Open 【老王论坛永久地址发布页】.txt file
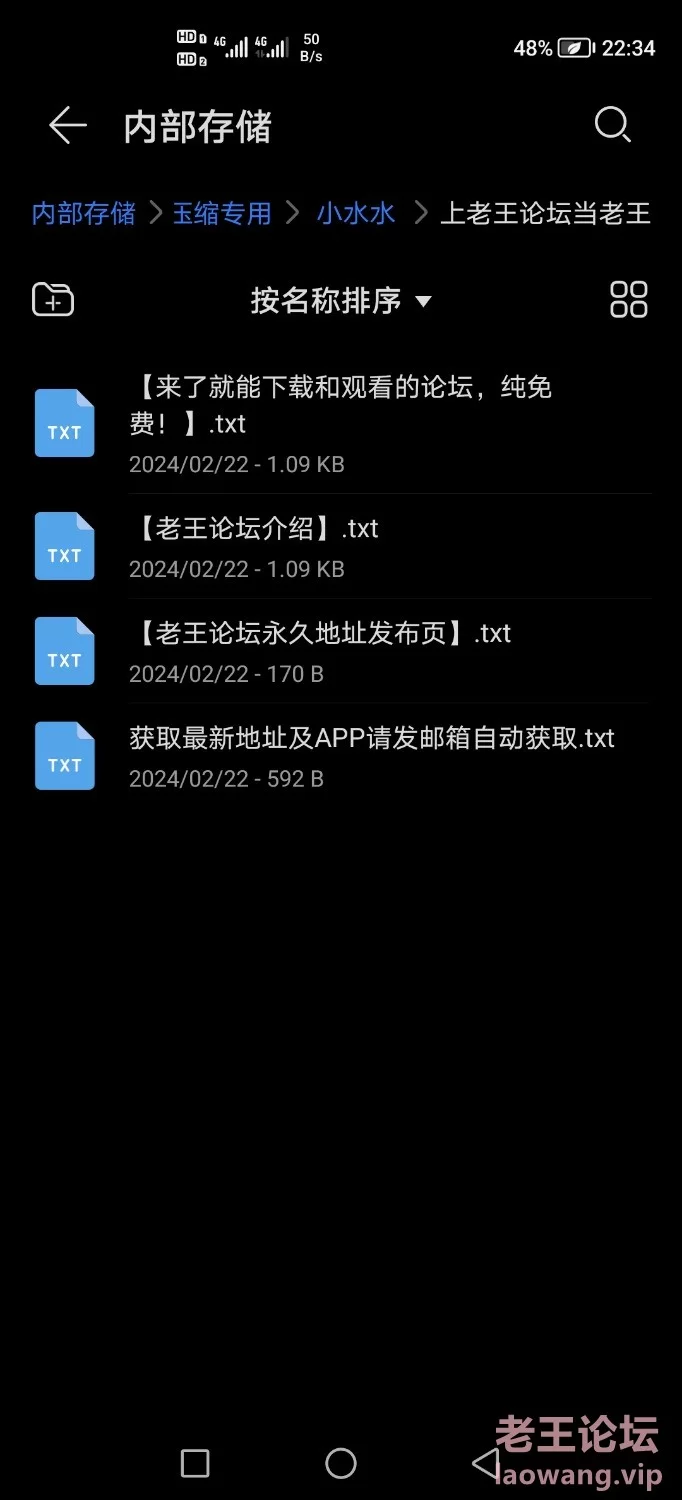 pos(320,634)
